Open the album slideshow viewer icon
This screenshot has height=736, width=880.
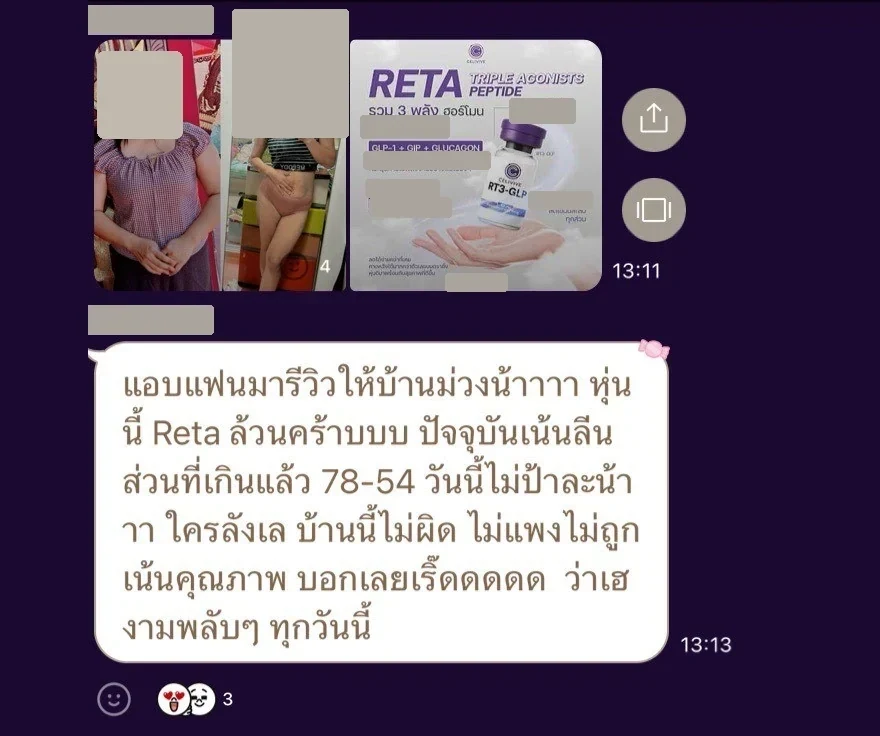point(654,210)
